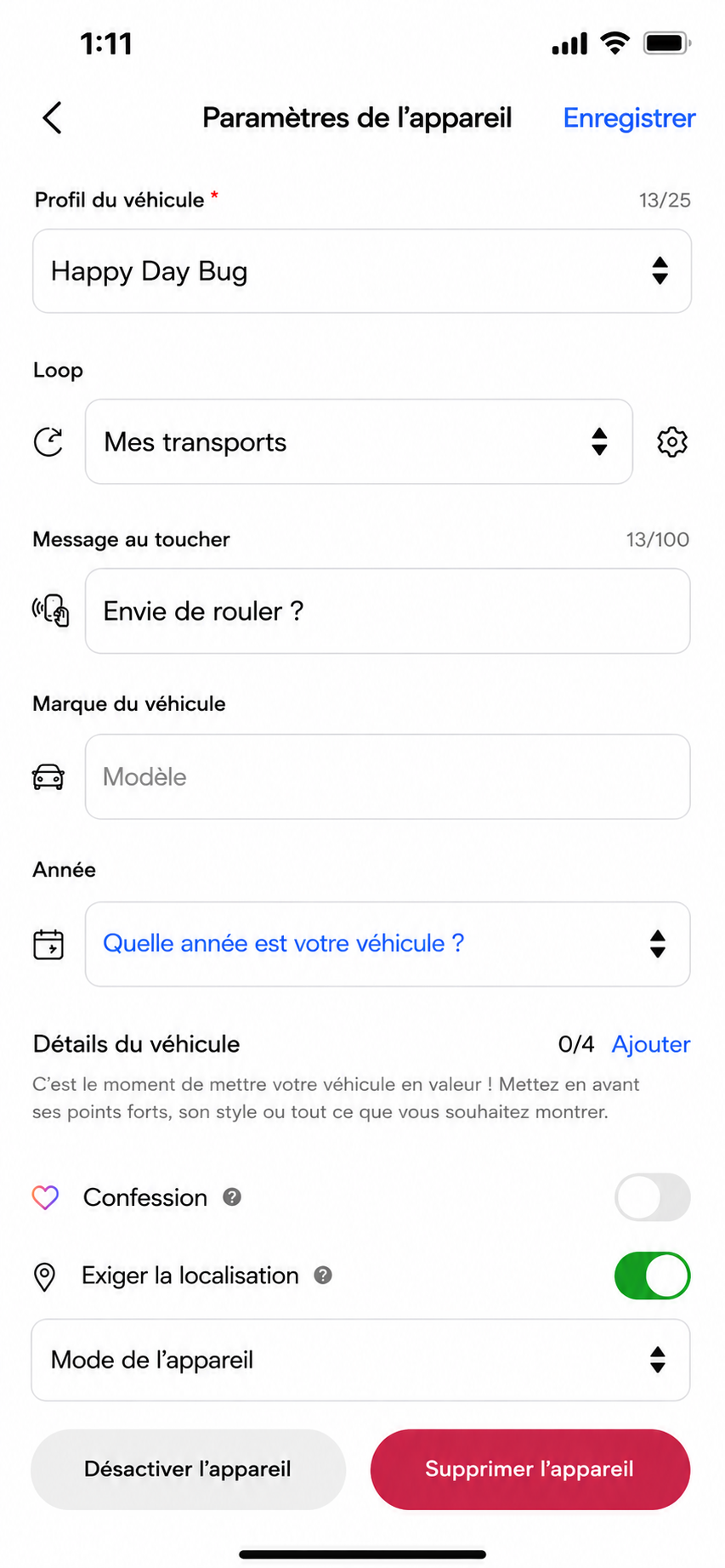Go back using the arrow icon
This screenshot has width=725, height=1568.
coord(53,118)
